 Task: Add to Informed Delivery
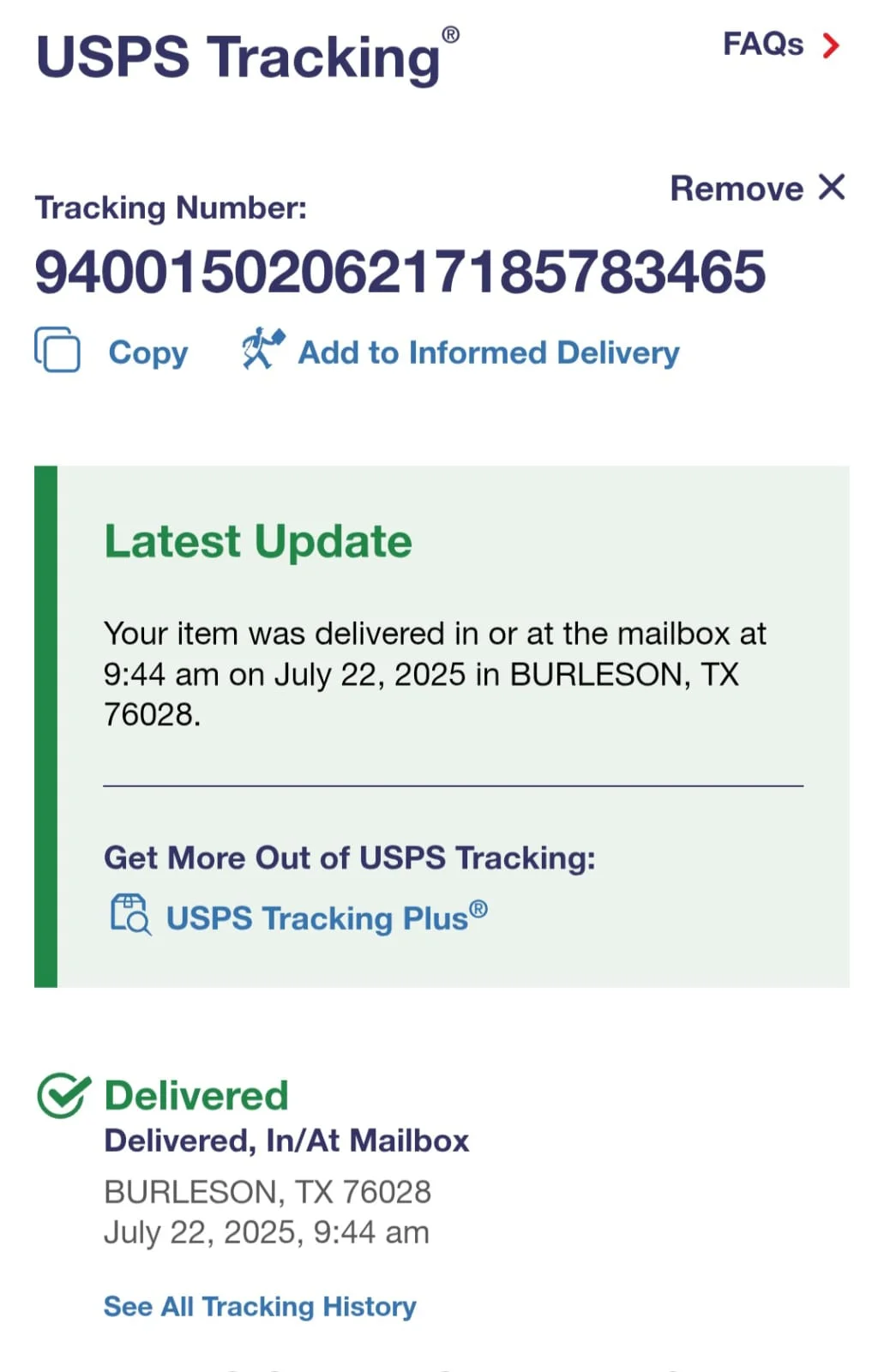pyautogui.click(x=487, y=352)
